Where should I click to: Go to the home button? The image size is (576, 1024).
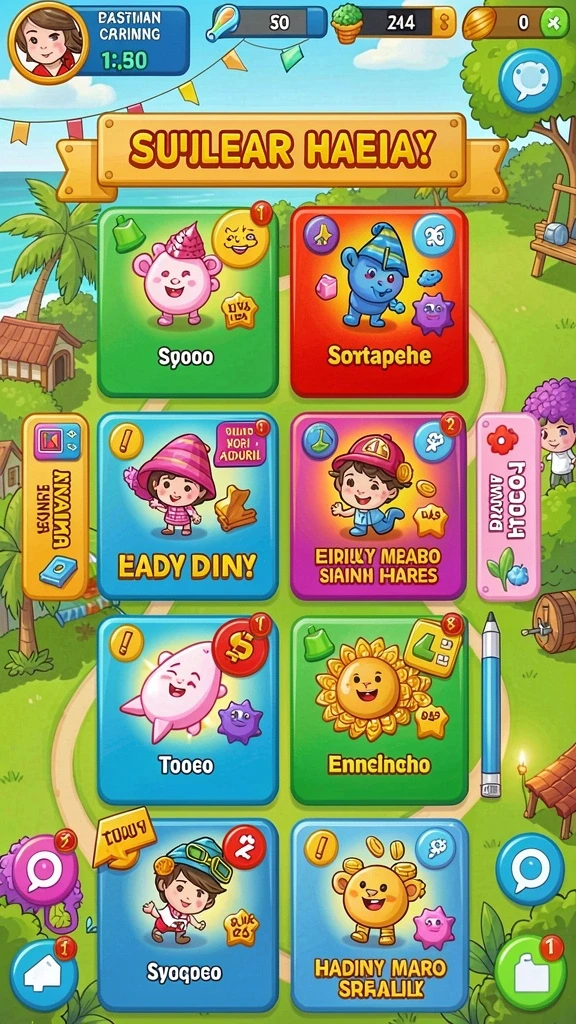click(x=44, y=975)
